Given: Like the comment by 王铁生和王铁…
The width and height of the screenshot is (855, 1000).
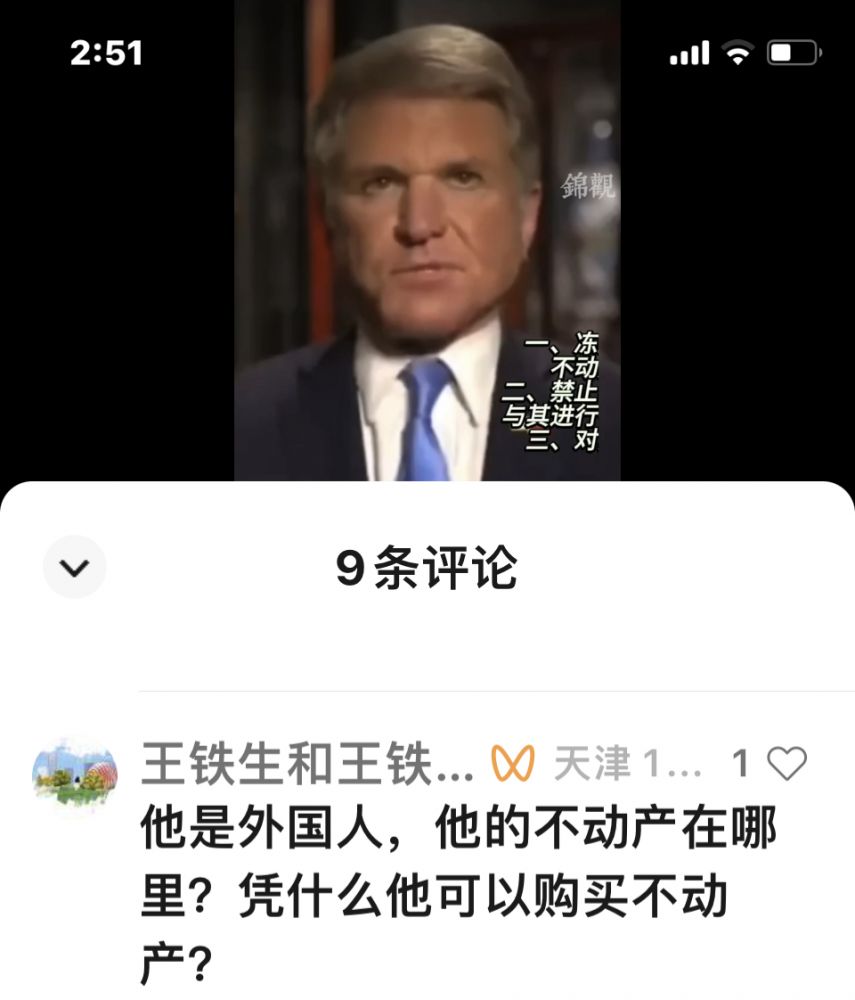Looking at the screenshot, I should pos(786,764).
